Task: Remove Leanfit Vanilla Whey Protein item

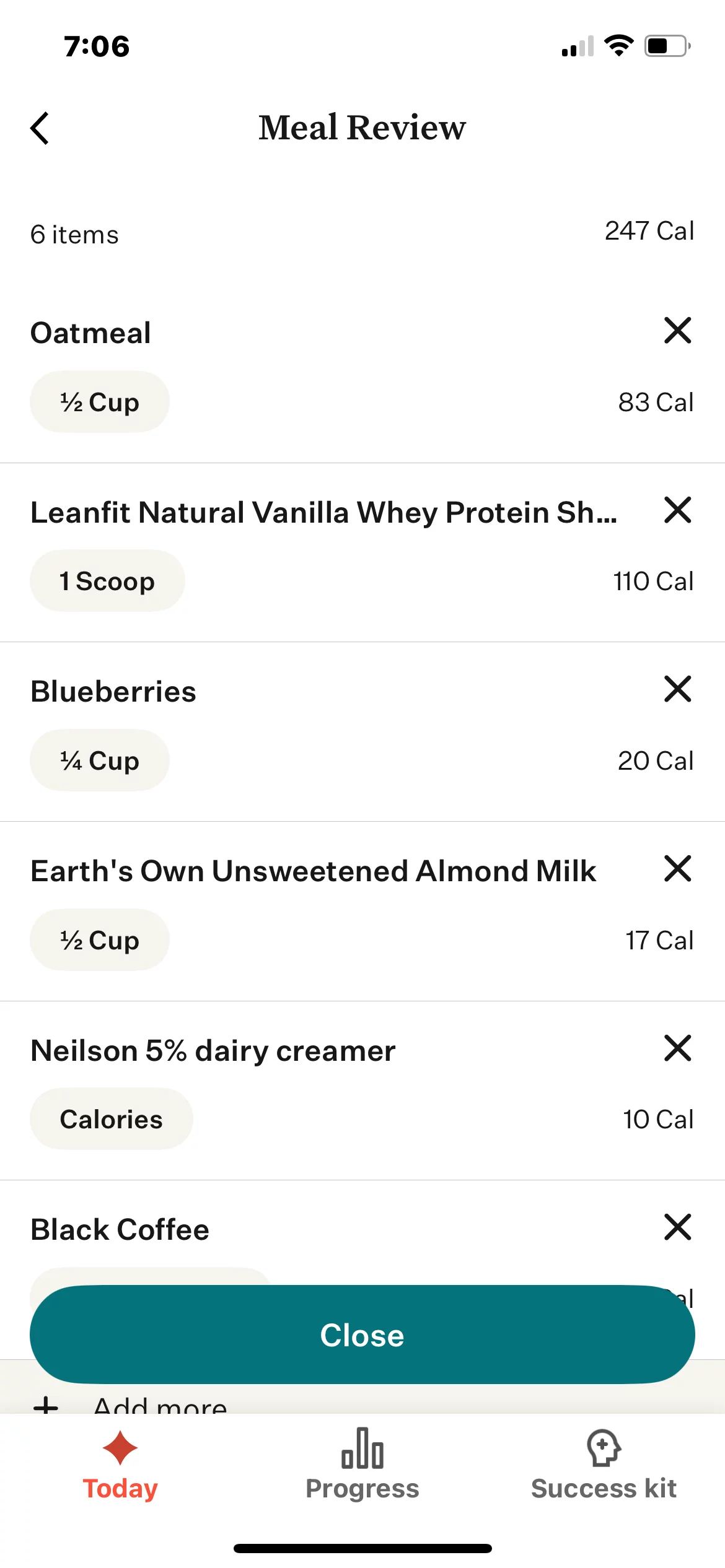Action: pos(677,510)
